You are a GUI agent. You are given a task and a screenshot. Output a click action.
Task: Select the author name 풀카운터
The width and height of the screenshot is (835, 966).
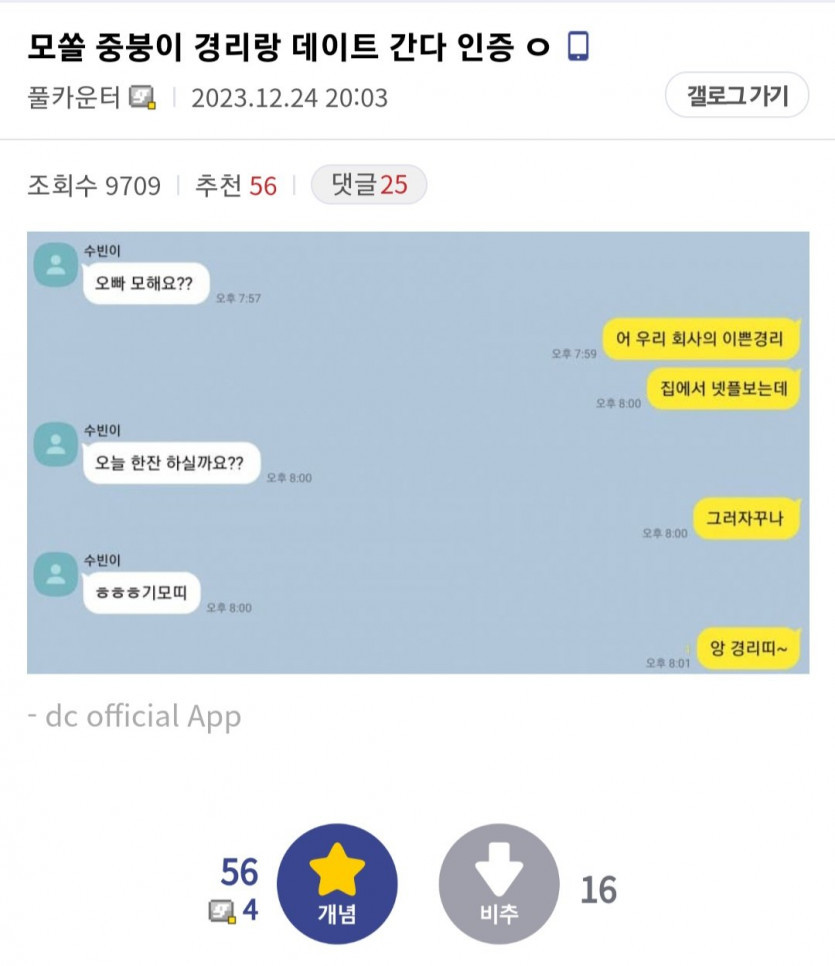pos(70,97)
